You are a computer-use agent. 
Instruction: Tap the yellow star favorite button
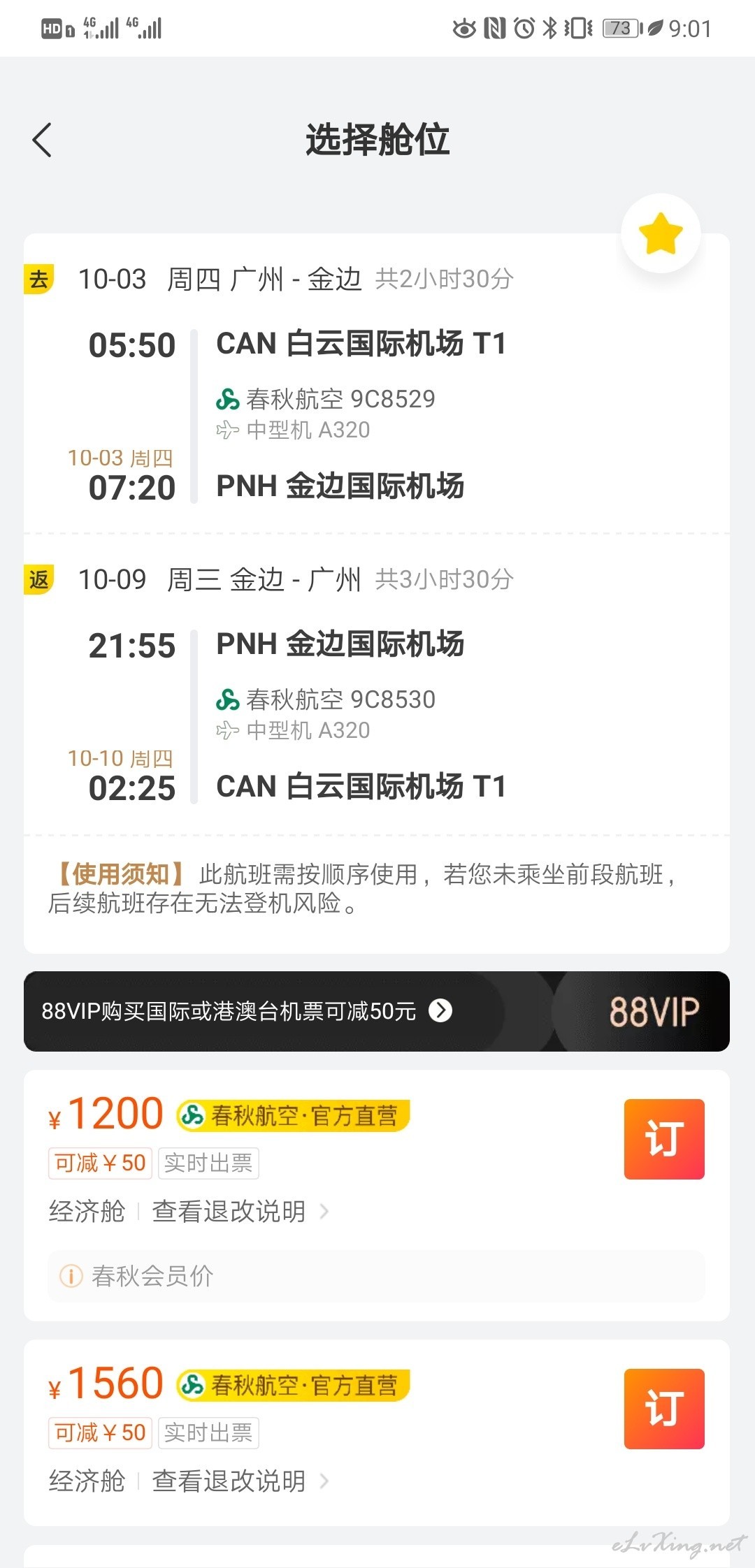point(661,233)
